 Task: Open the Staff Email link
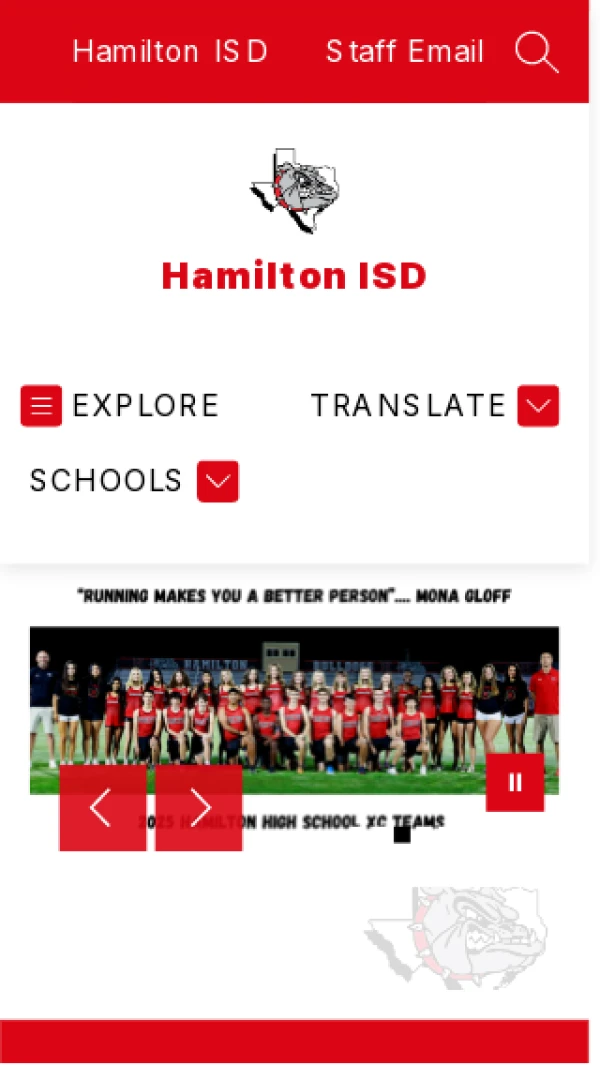tap(404, 52)
